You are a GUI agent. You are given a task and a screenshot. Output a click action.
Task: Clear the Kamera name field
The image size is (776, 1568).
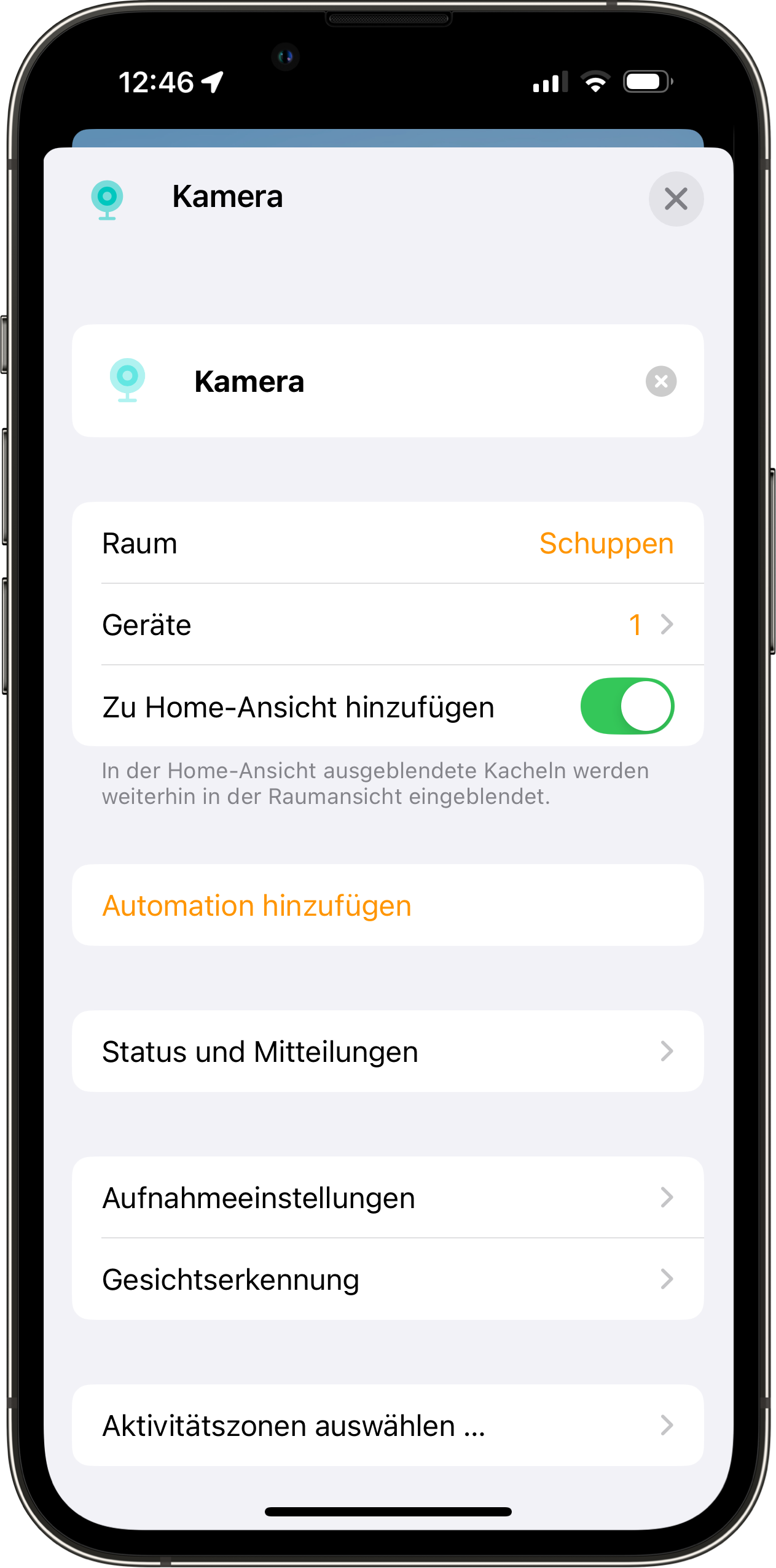660,381
